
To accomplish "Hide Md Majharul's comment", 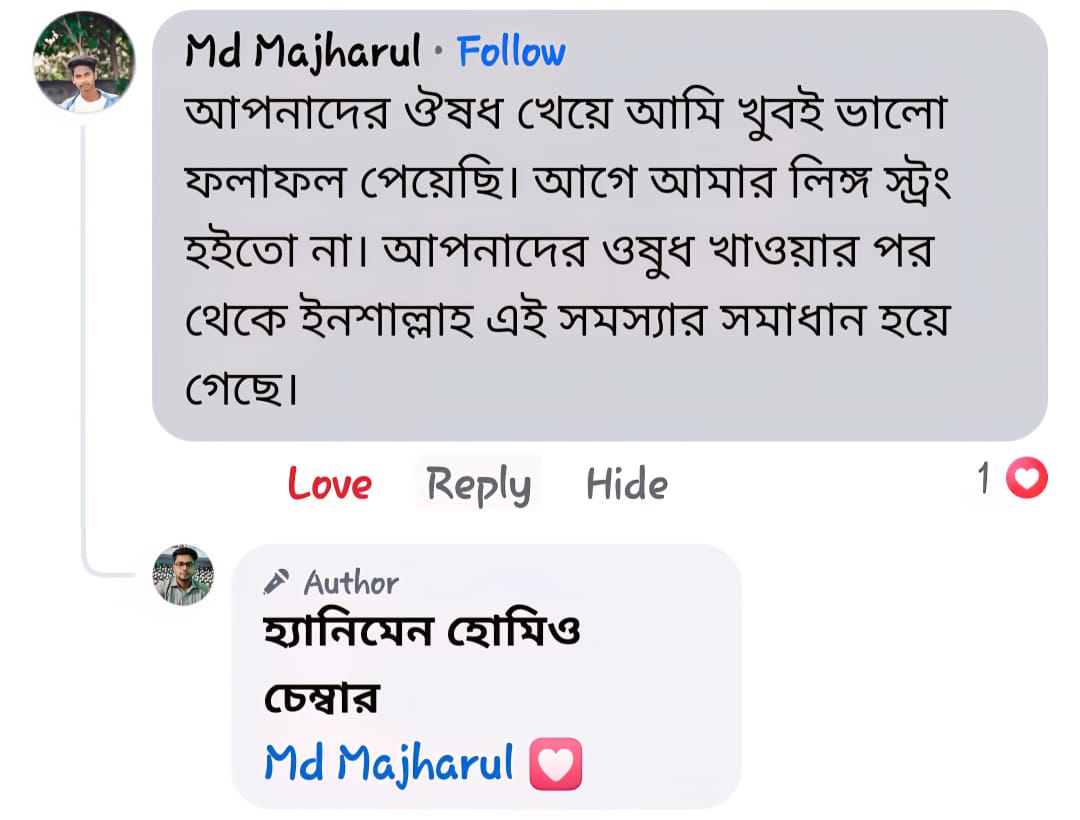I will pos(626,485).
